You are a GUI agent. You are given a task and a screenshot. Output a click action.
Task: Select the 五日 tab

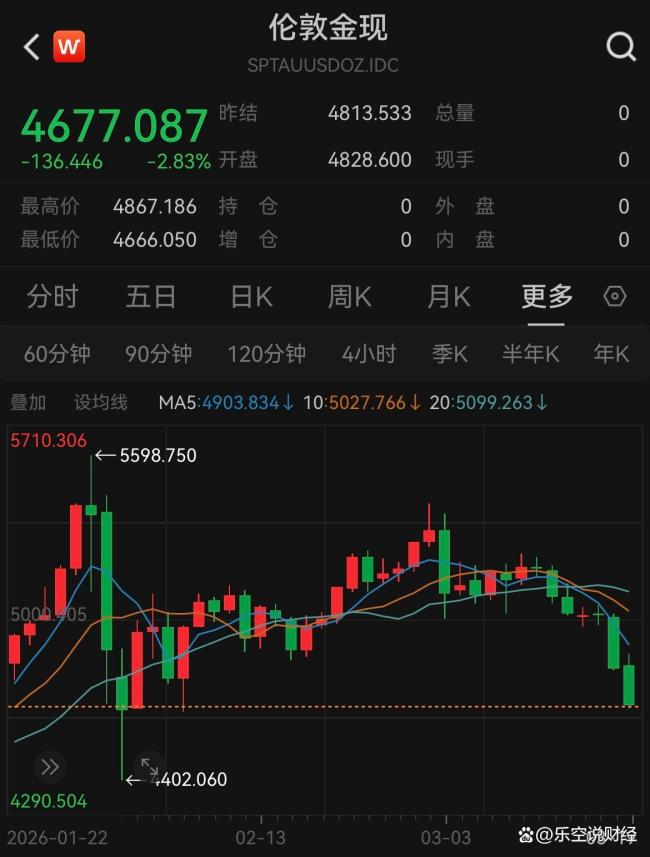151,297
